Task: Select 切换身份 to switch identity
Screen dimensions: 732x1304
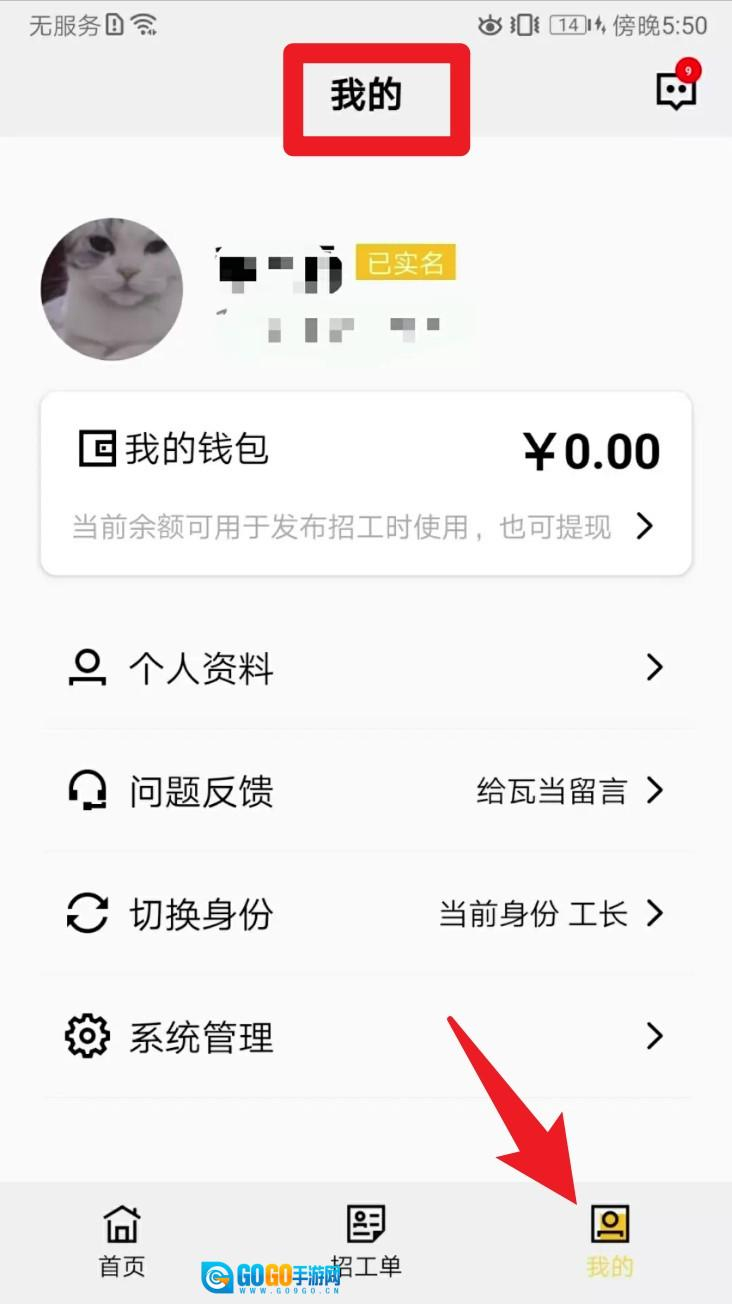Action: pyautogui.click(x=366, y=914)
